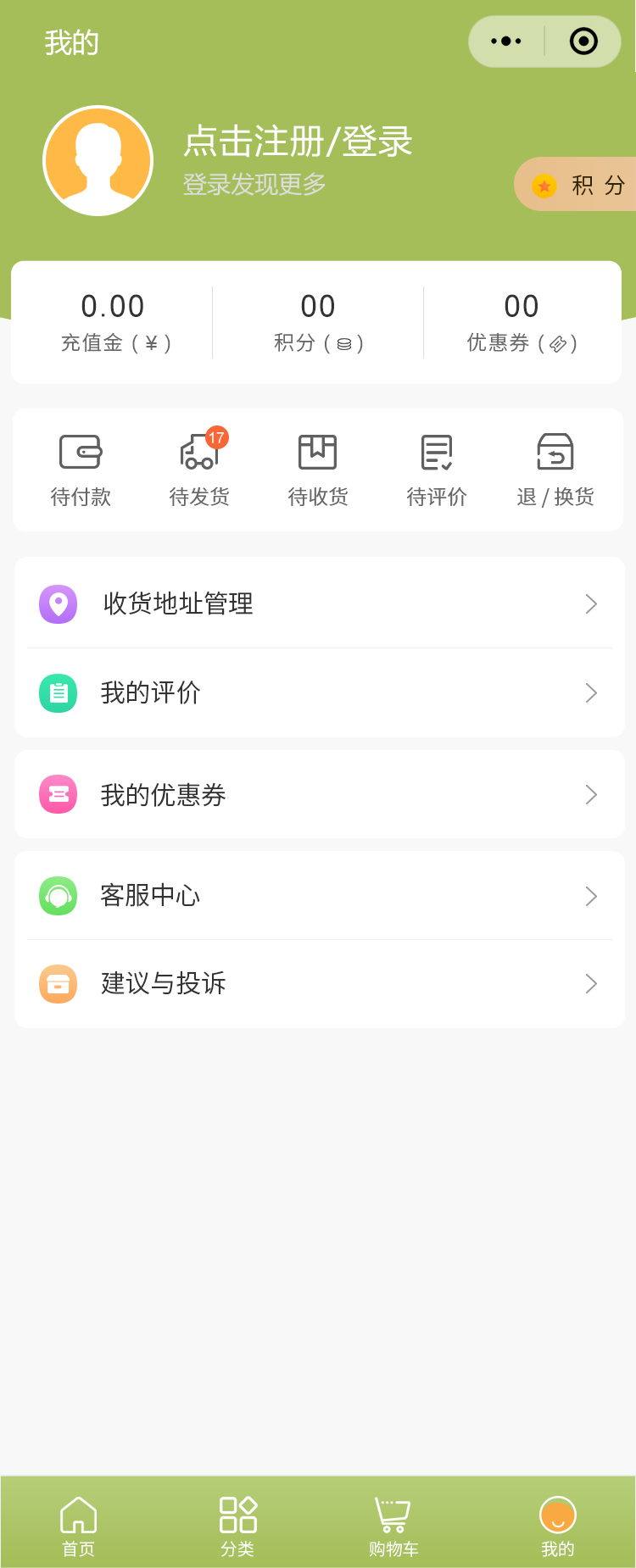This screenshot has width=636, height=1568.
Task: Open the 积分 points badge
Action: (577, 185)
